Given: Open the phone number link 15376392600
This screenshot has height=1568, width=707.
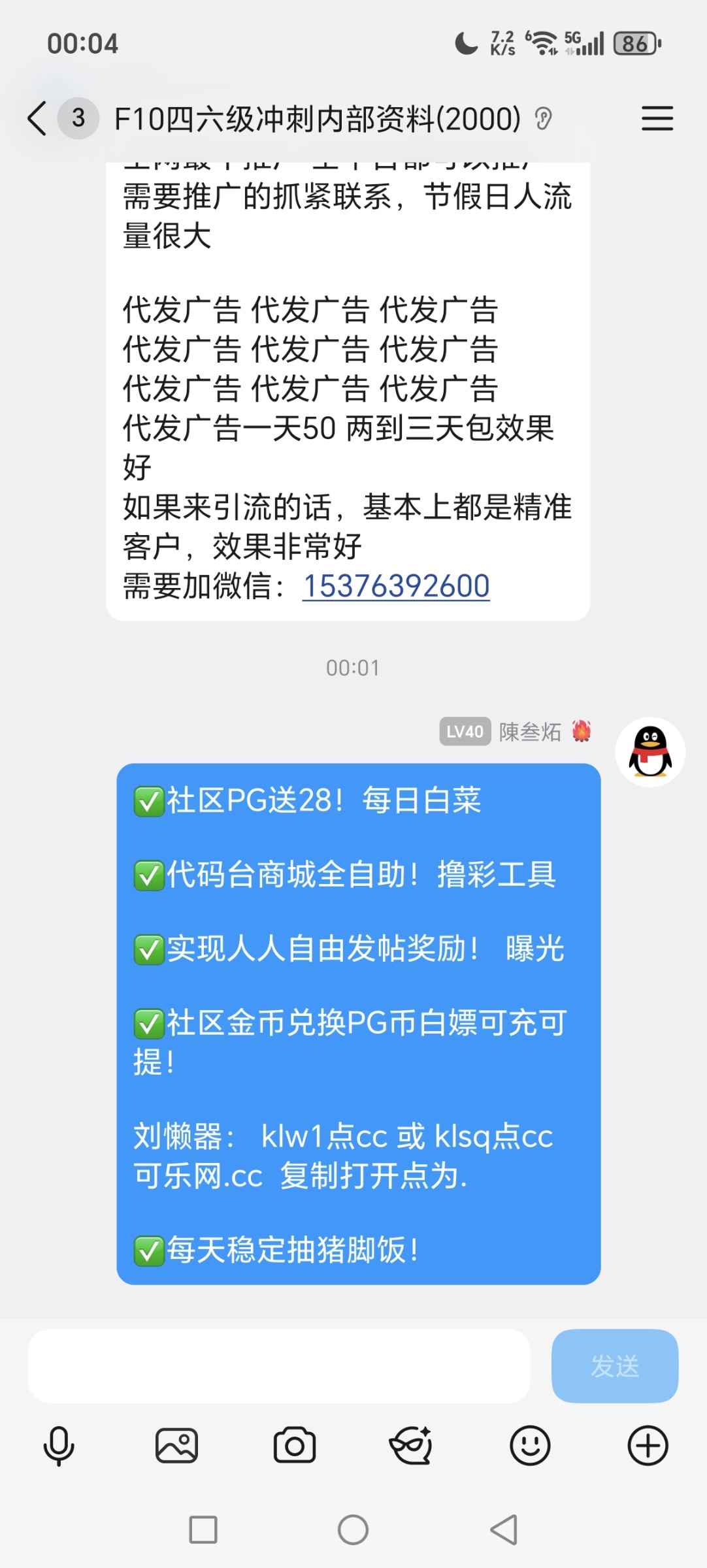Looking at the screenshot, I should click(396, 586).
